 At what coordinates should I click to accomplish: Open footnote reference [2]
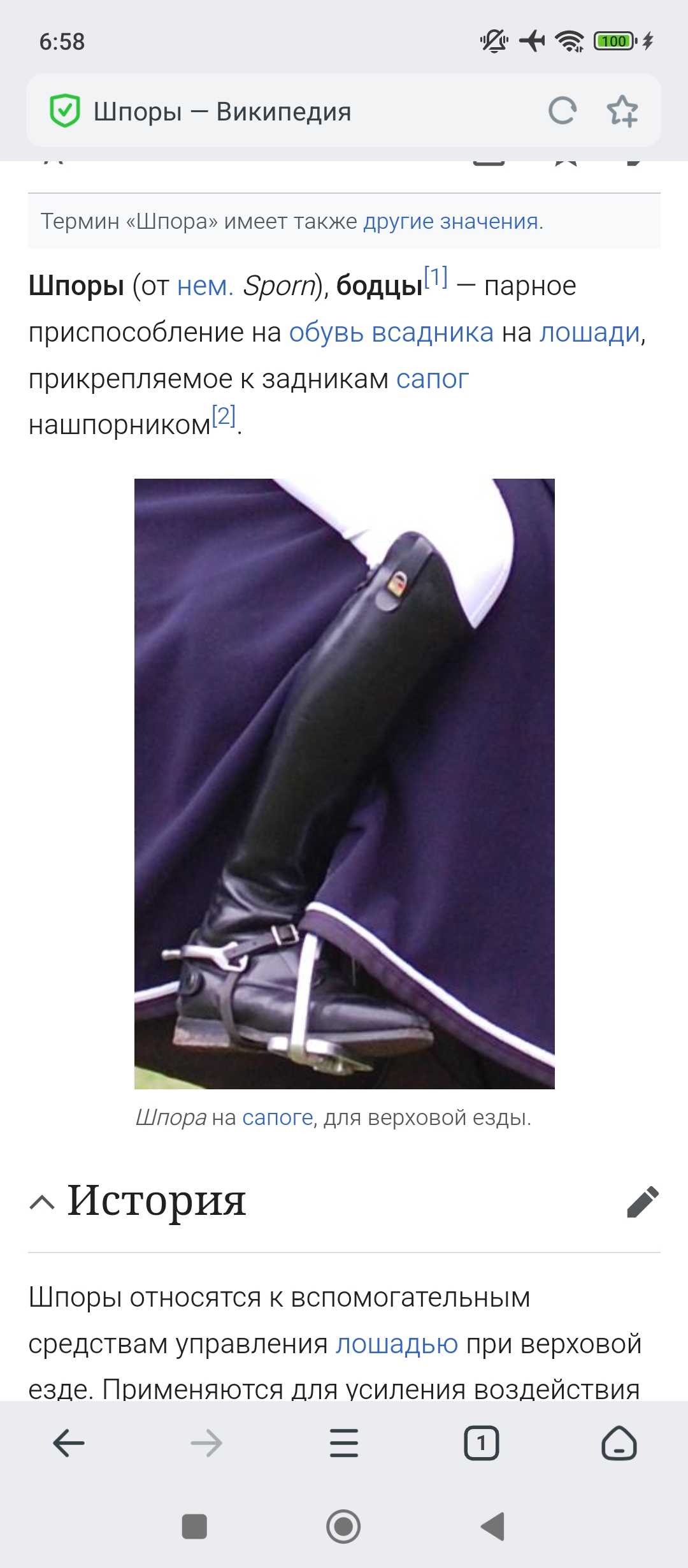coord(224,416)
